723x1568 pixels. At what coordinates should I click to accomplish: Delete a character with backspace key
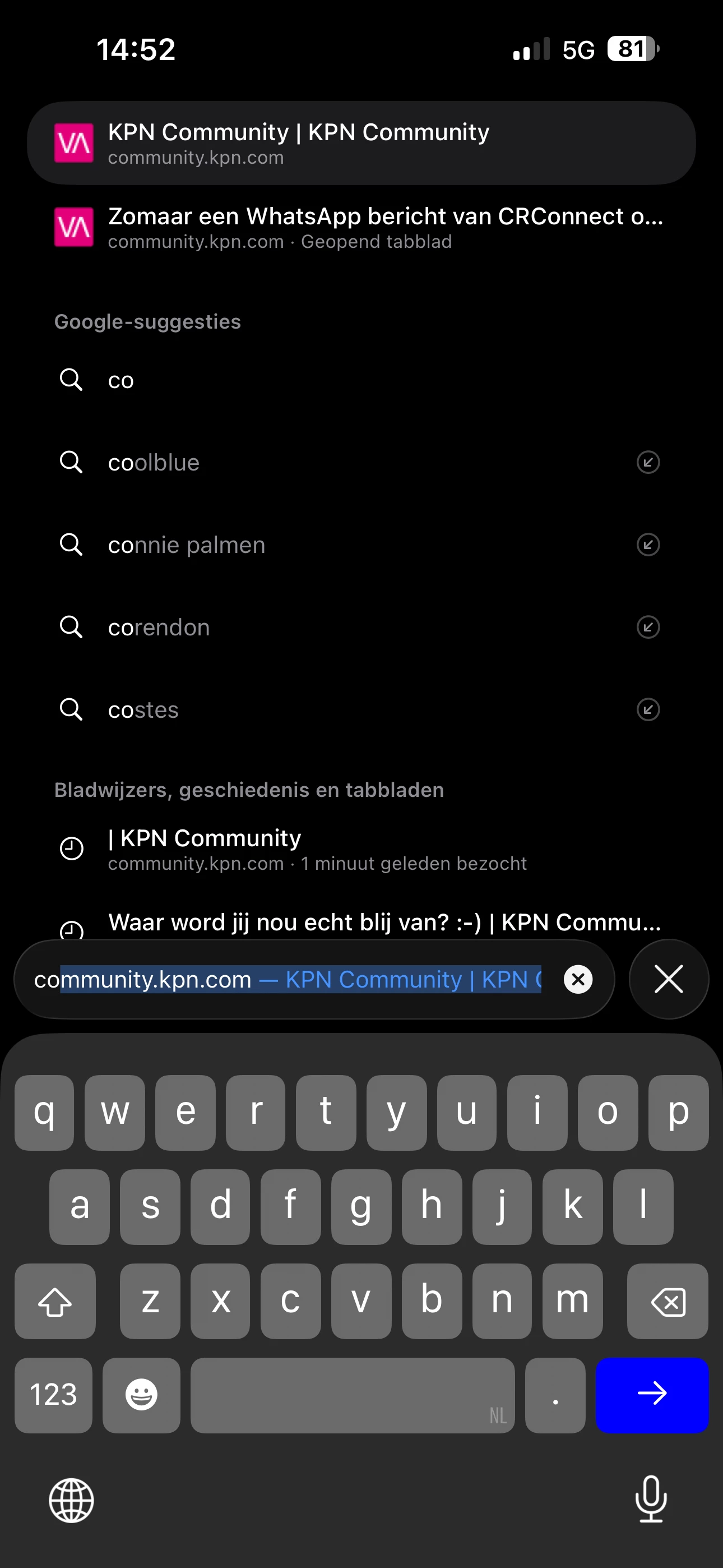667,1302
